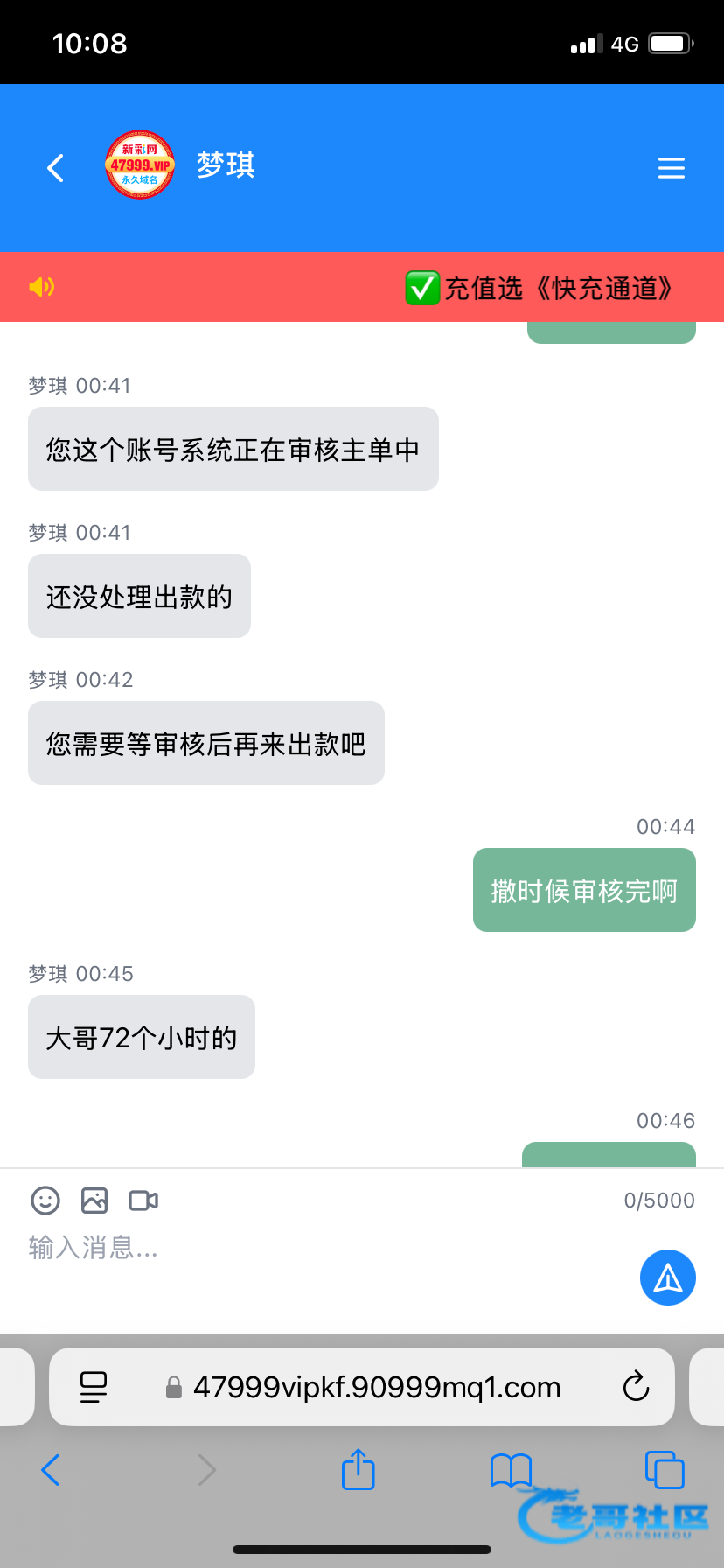Open the hamburger menu
The height and width of the screenshot is (1568, 724).
[x=671, y=168]
